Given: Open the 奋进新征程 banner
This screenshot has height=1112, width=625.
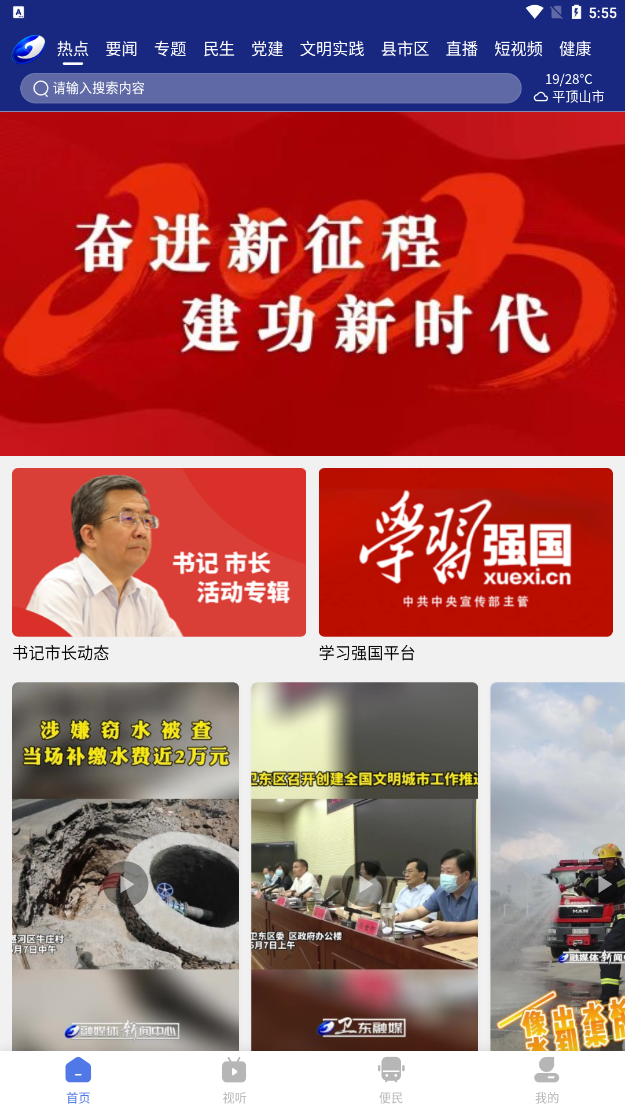Looking at the screenshot, I should (312, 283).
